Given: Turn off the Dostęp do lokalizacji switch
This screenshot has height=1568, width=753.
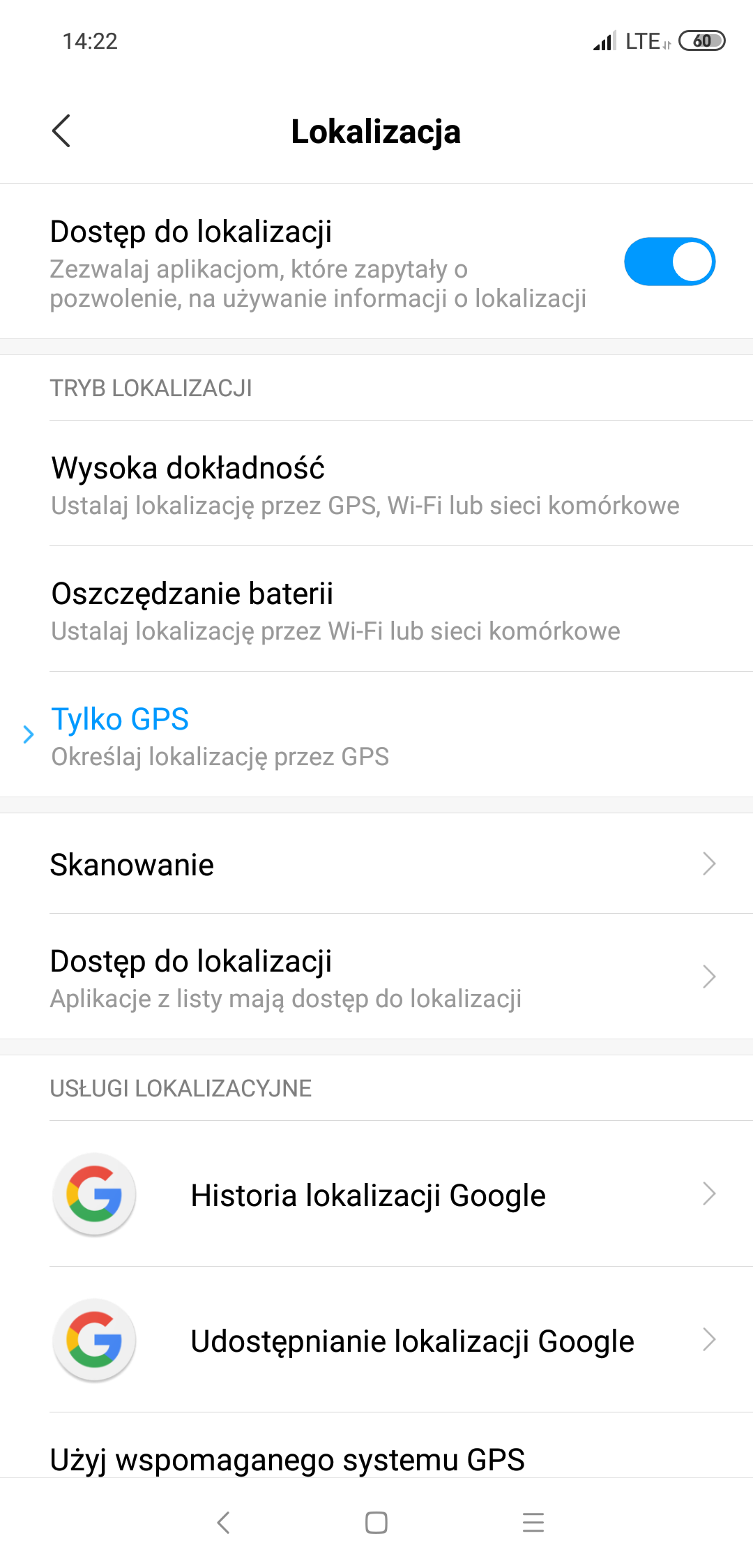Looking at the screenshot, I should coord(669,262).
